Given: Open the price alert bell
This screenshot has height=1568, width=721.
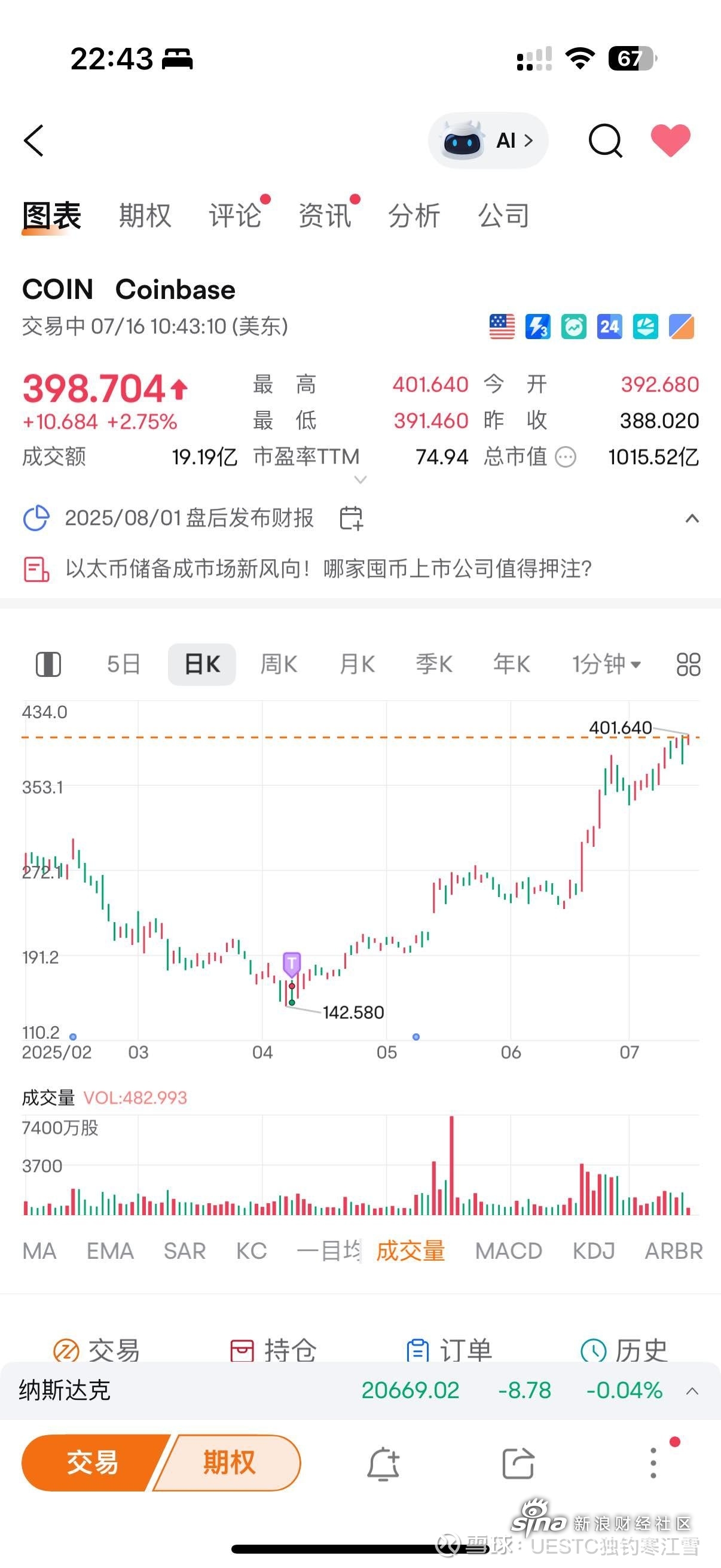Looking at the screenshot, I should (x=383, y=1463).
